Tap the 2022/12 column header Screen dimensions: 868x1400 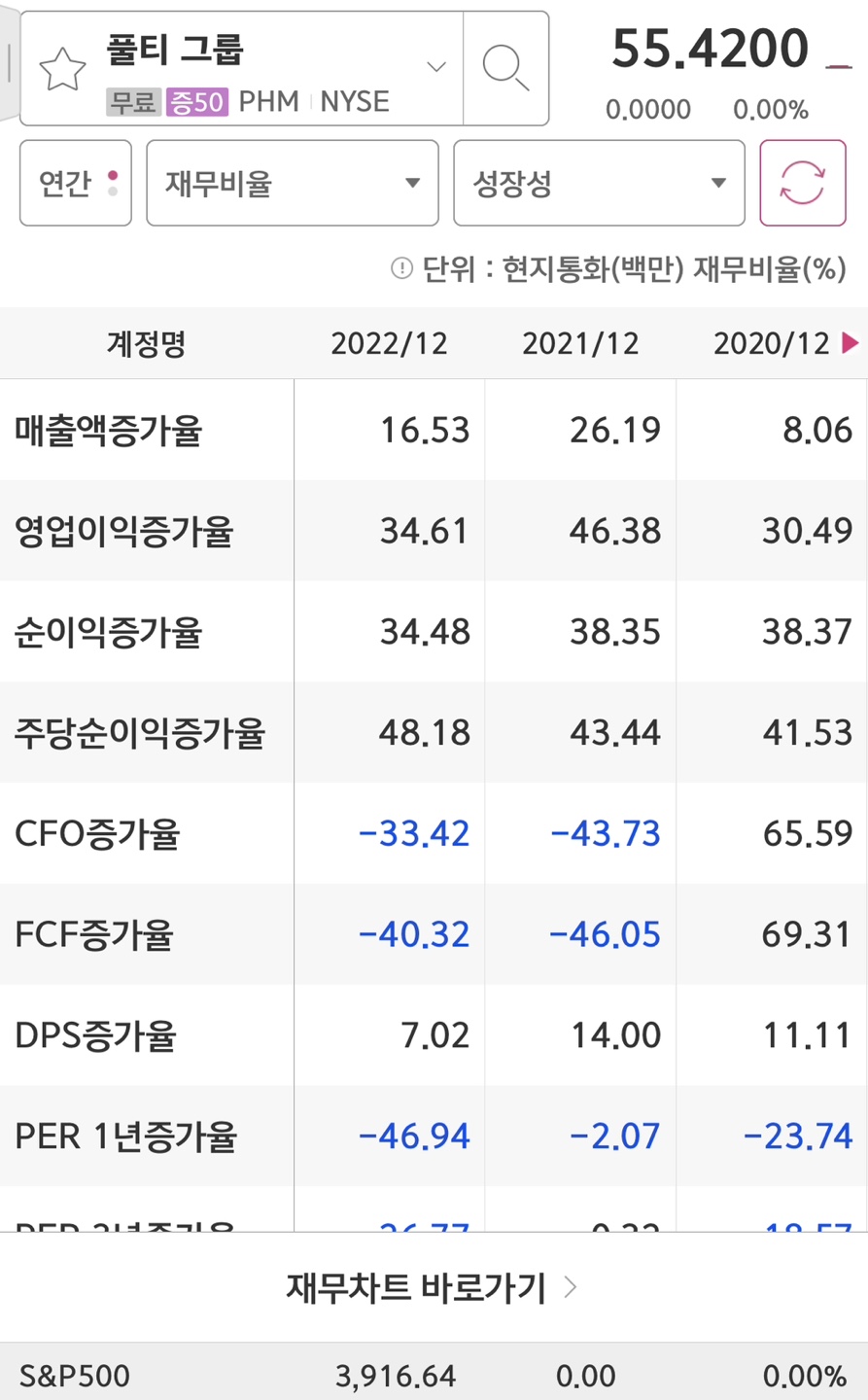[388, 343]
